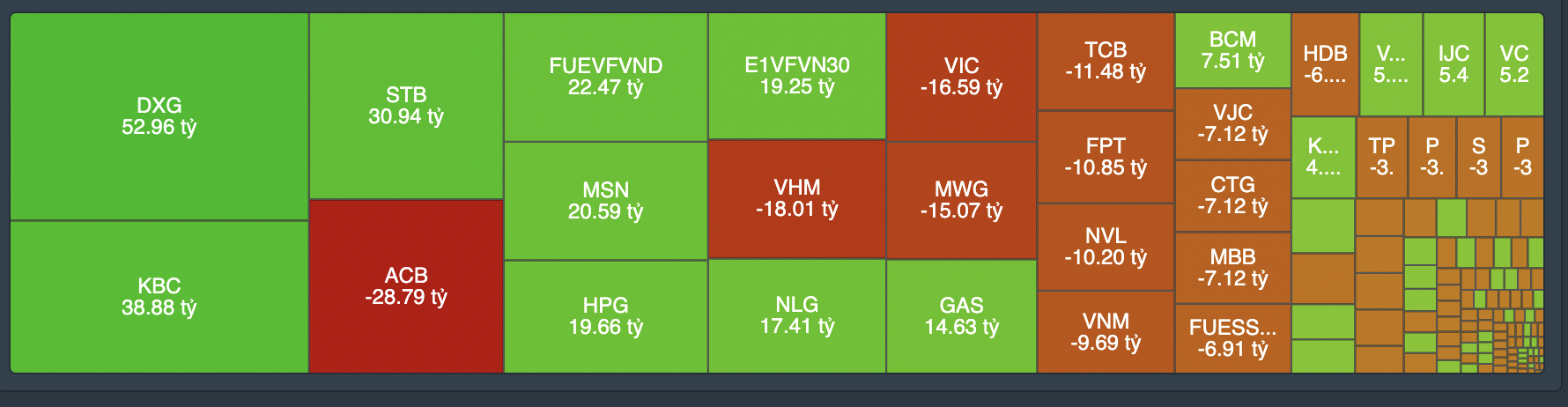
Task: Open the NLG tile
Action: click(x=796, y=315)
